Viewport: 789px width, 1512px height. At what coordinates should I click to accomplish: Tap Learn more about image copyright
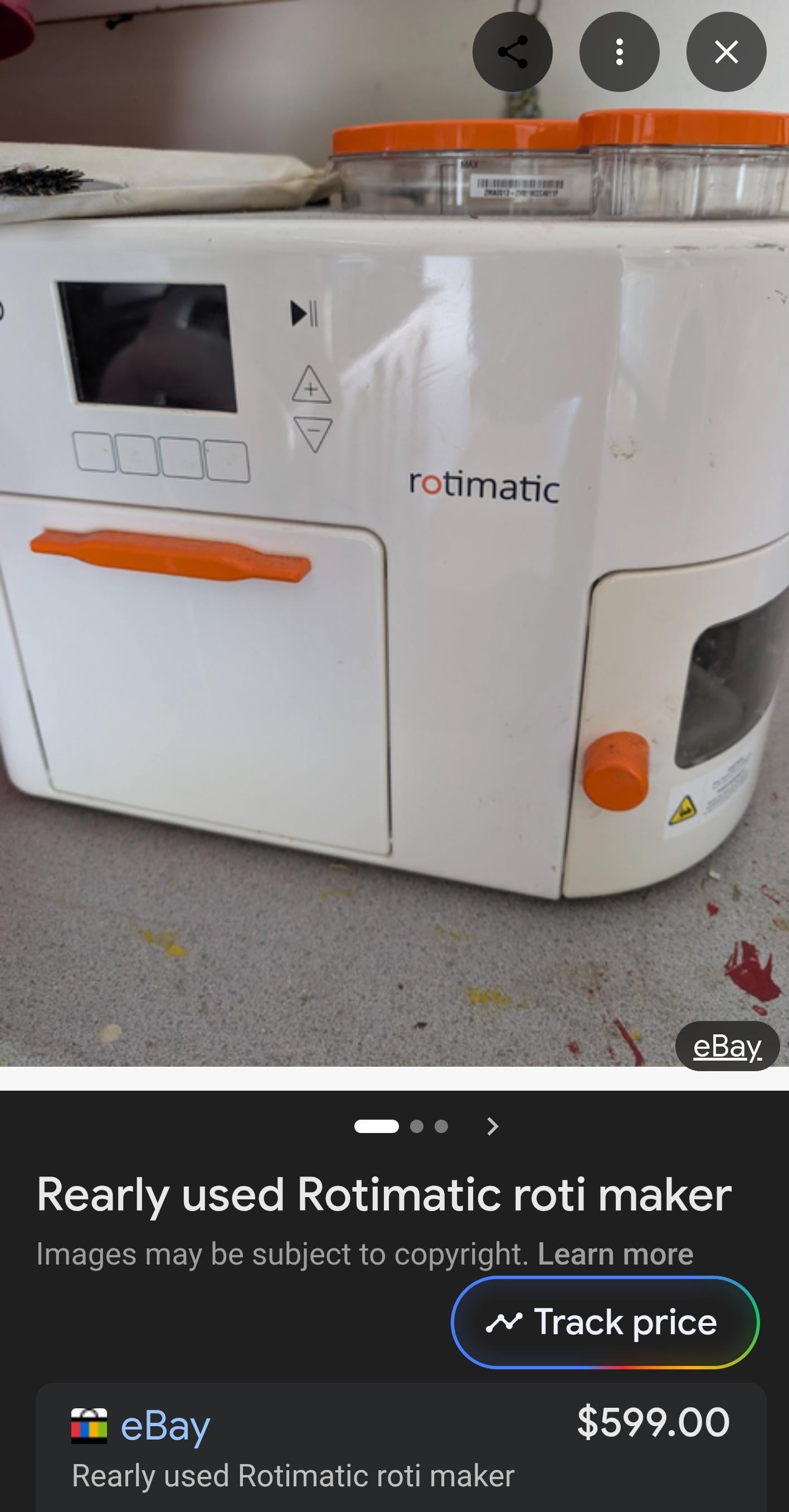[615, 1255]
